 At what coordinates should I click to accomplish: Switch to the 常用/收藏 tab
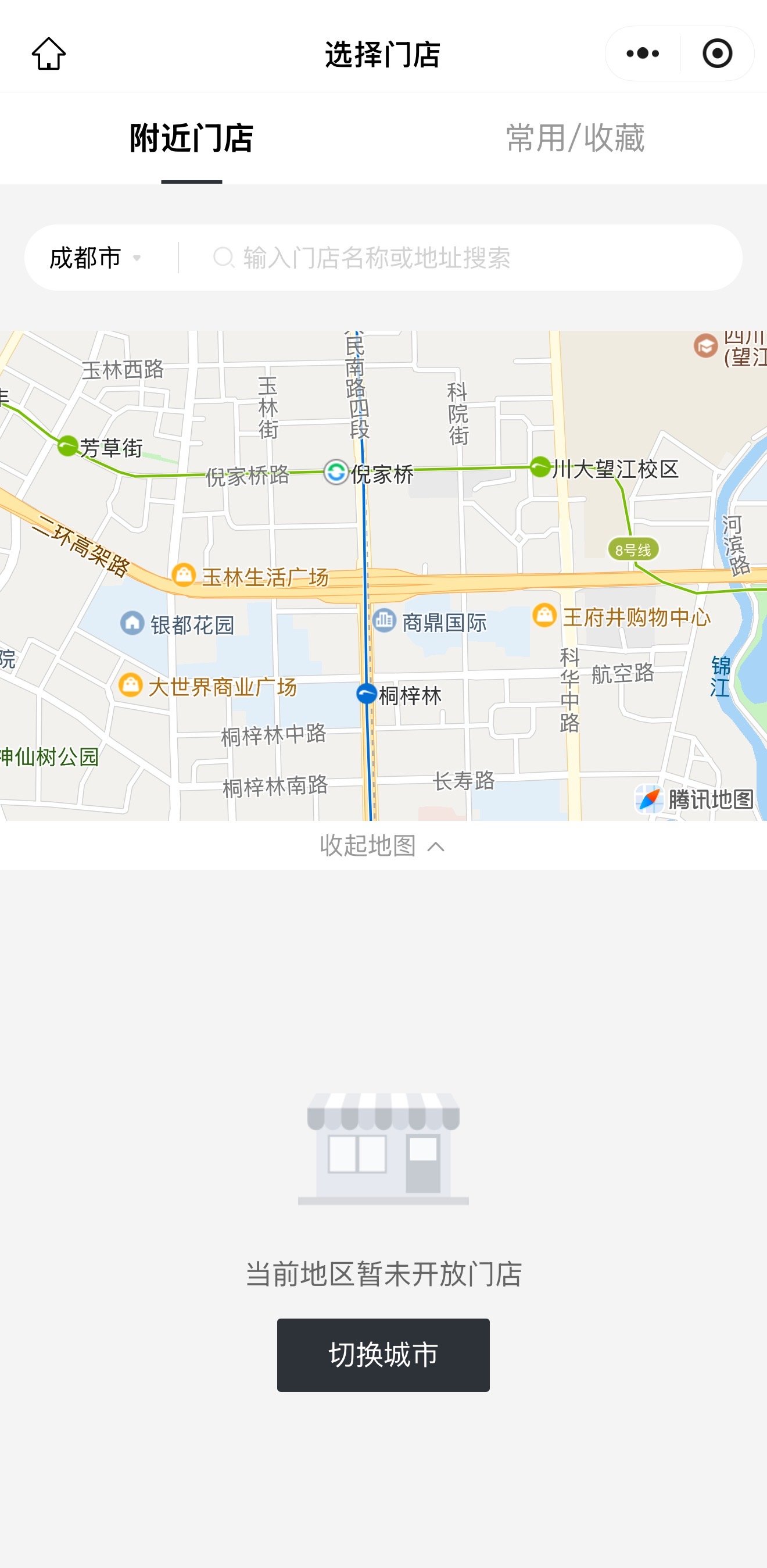(575, 138)
